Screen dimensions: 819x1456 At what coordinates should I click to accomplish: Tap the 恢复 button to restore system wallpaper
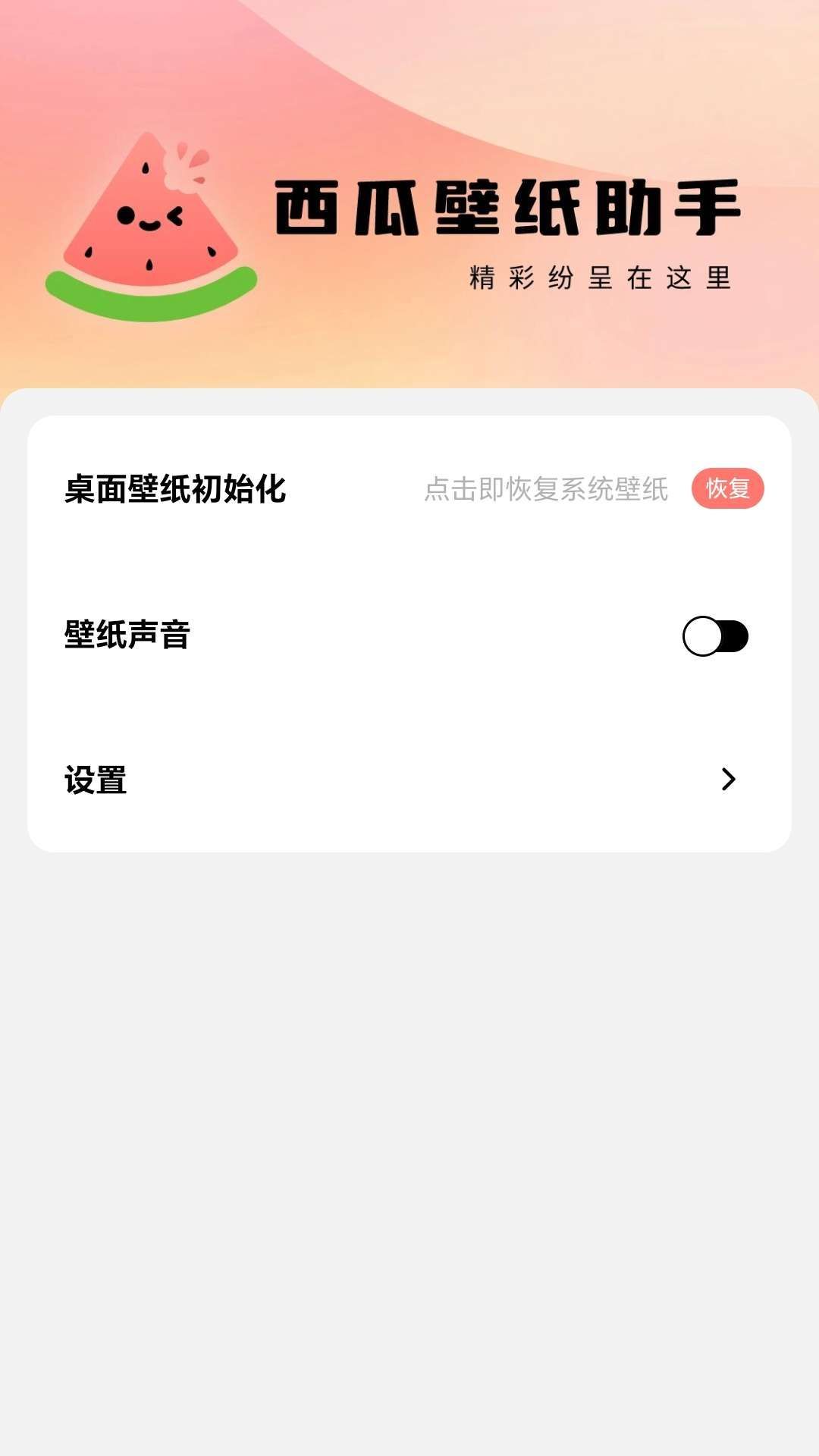(x=727, y=488)
